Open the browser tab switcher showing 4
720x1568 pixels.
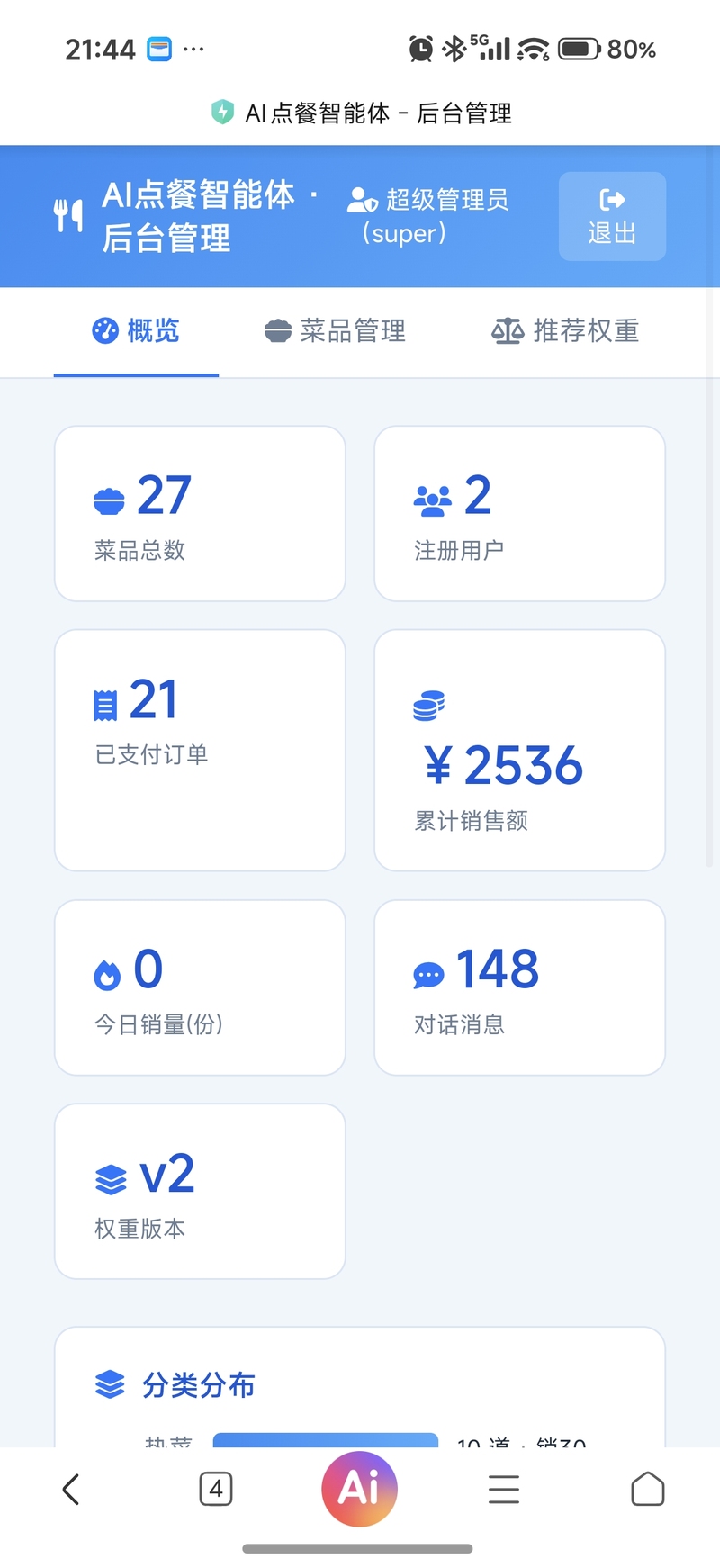pyautogui.click(x=216, y=1490)
